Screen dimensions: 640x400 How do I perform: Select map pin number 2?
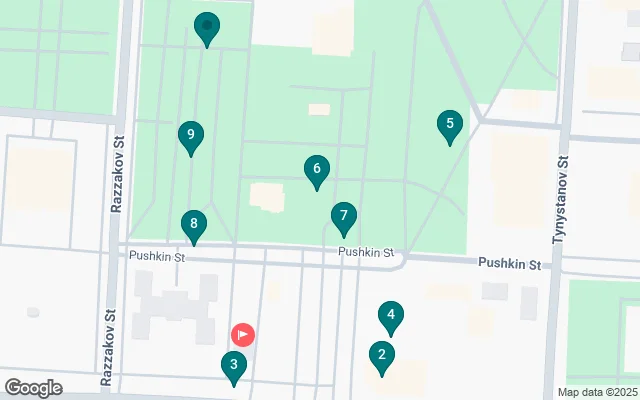click(381, 354)
